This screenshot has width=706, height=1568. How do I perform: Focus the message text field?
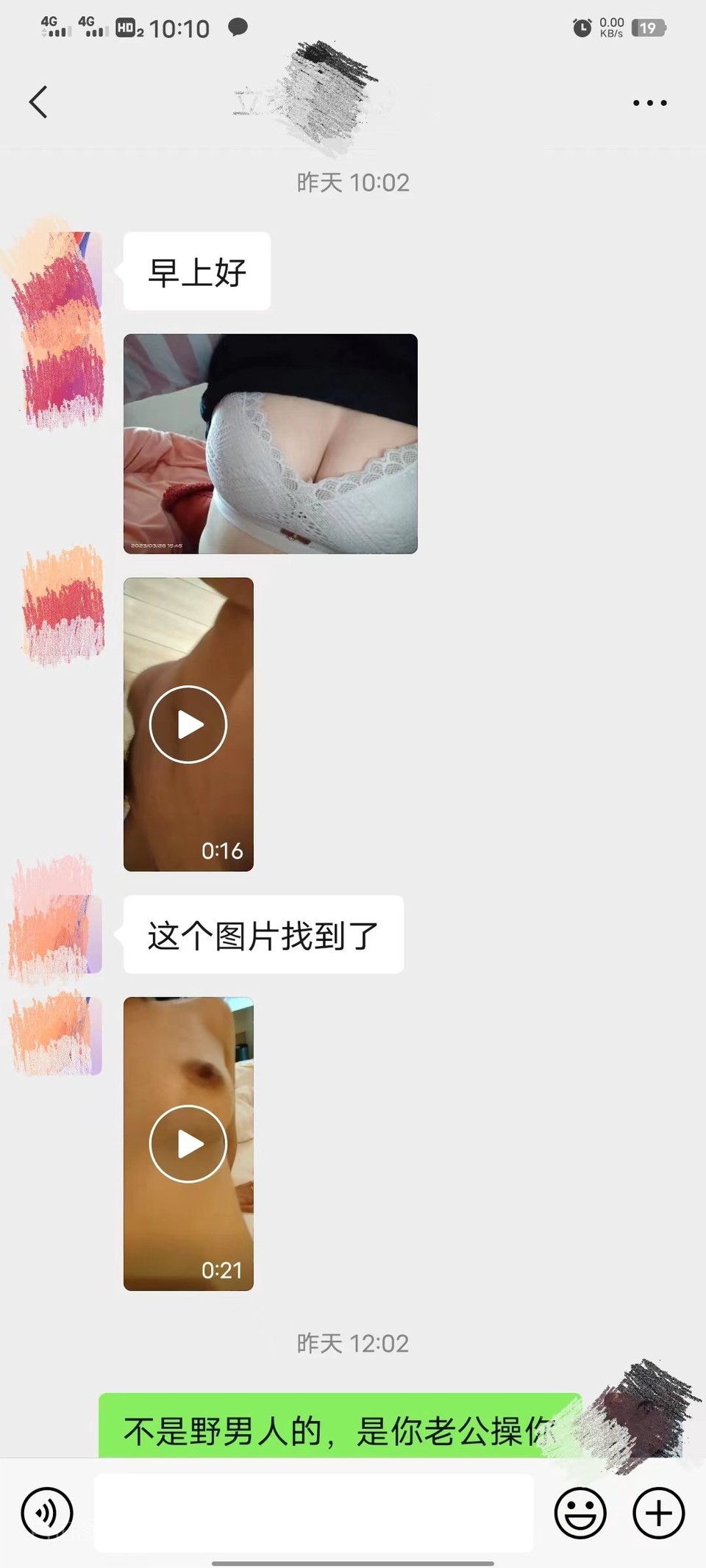[x=313, y=1512]
